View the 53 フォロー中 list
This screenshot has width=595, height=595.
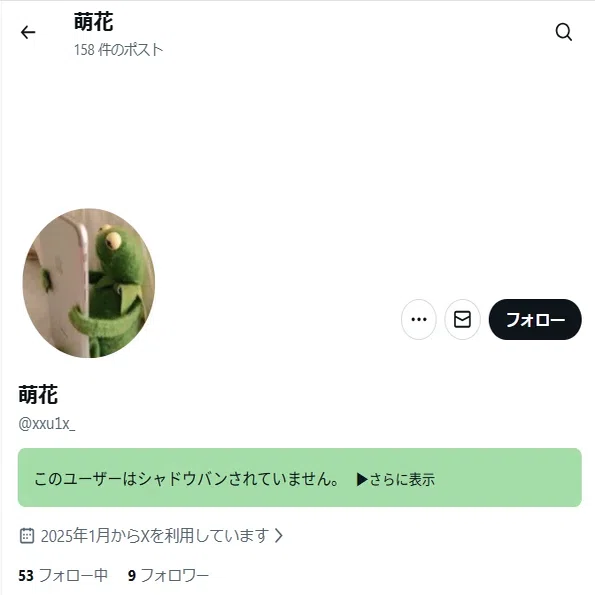pyautogui.click(x=63, y=575)
